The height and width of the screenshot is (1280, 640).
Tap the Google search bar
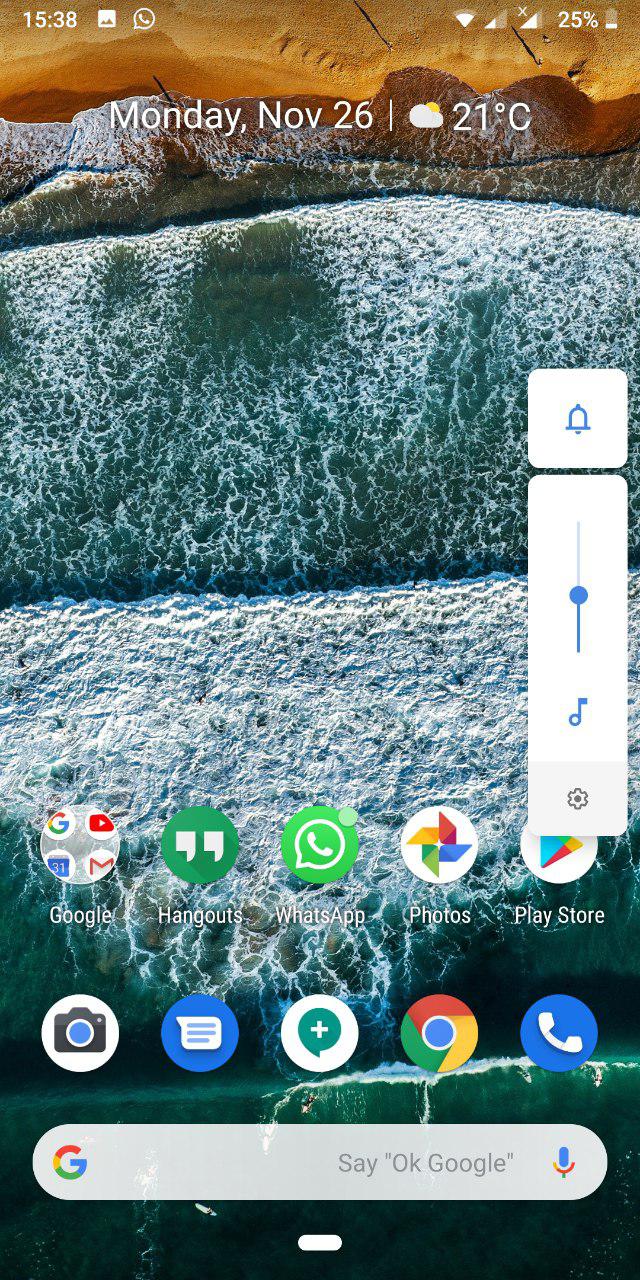[320, 1162]
